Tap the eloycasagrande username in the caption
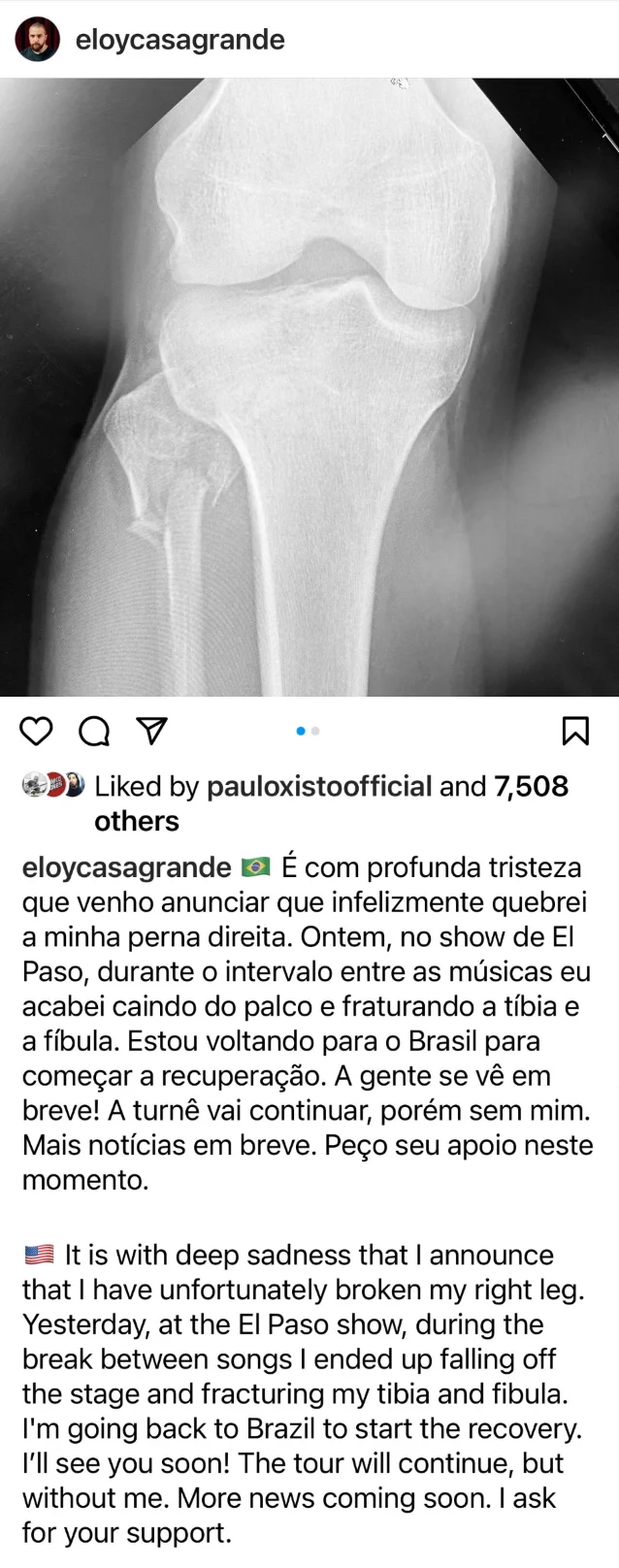The image size is (619, 1568). pos(126,867)
